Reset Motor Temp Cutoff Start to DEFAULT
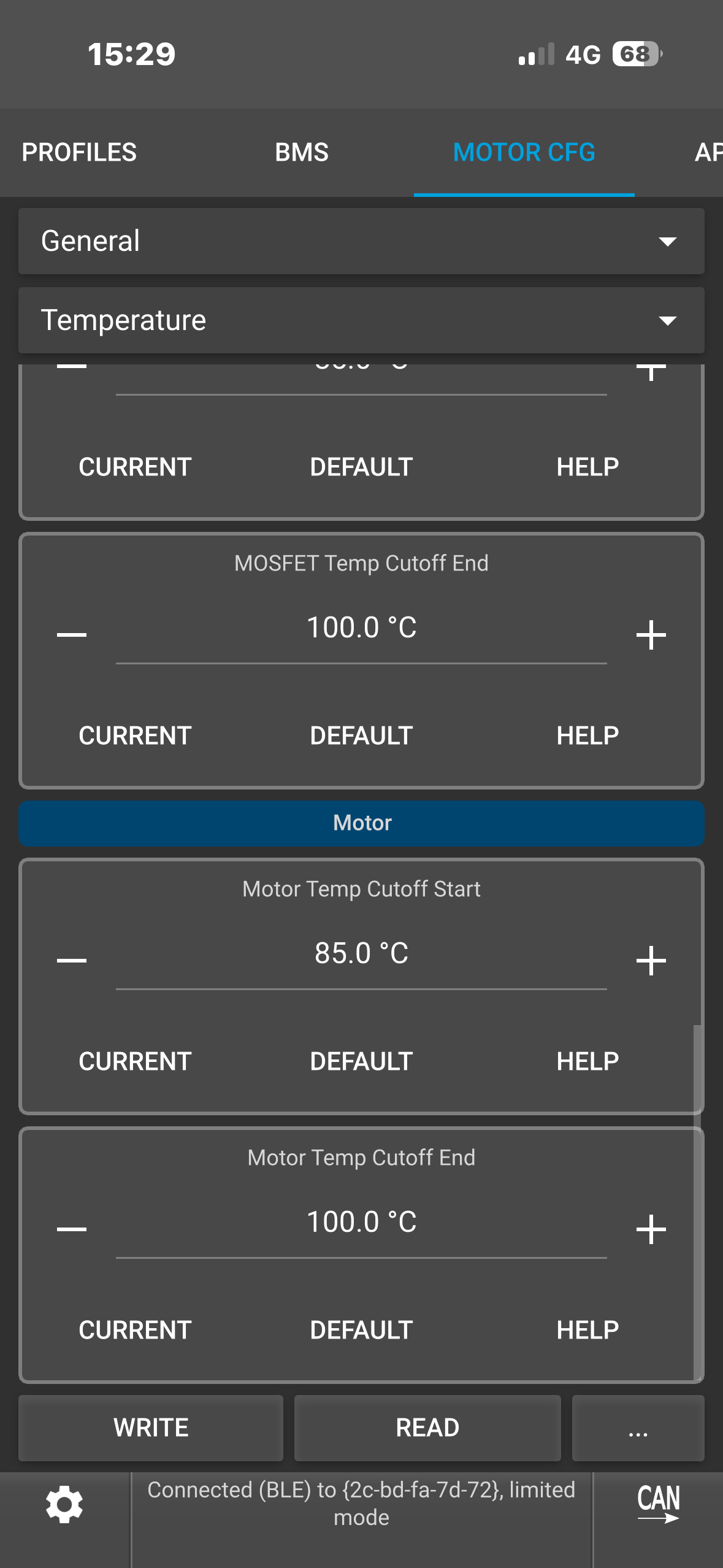The image size is (723, 1568). click(x=361, y=1061)
